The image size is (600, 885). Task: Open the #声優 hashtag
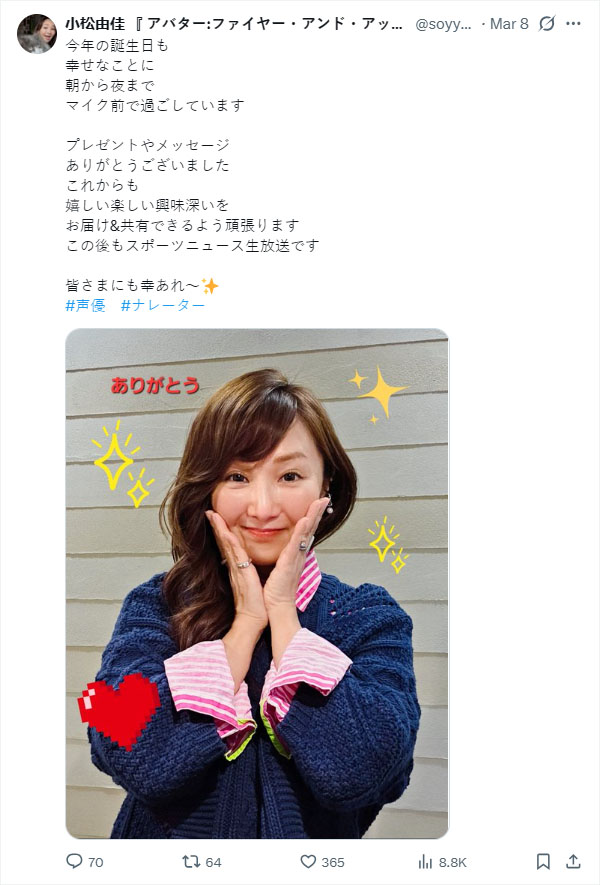(85, 305)
